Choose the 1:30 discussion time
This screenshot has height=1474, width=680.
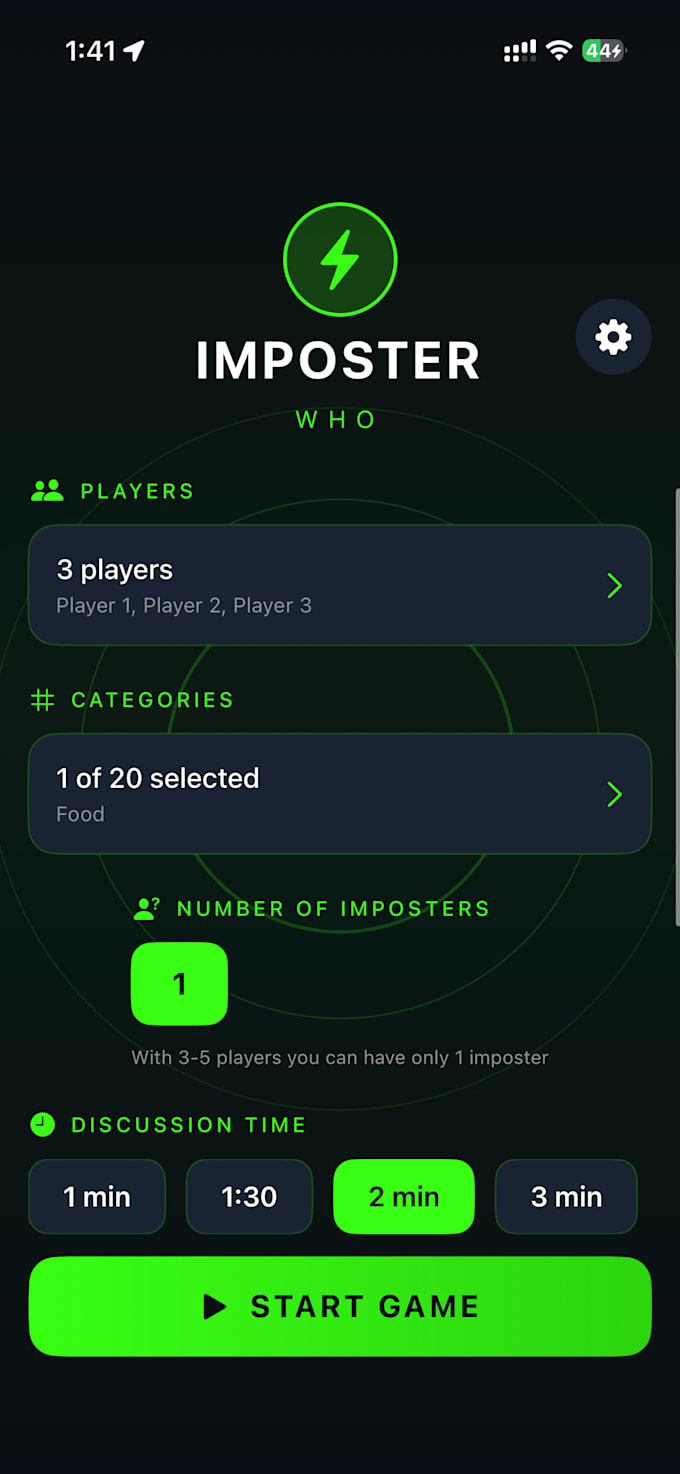(x=249, y=1196)
